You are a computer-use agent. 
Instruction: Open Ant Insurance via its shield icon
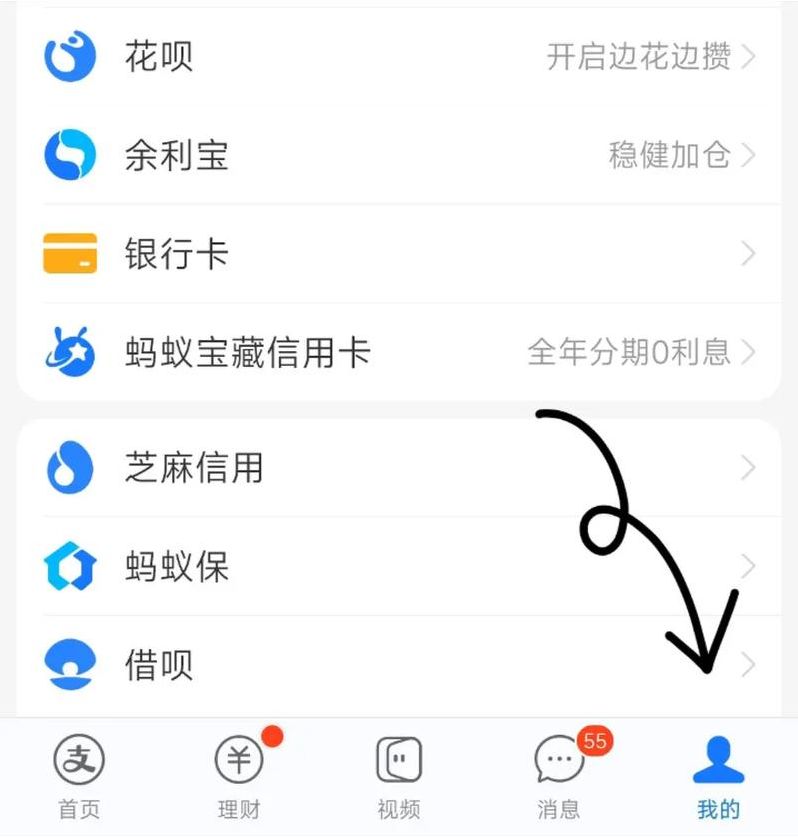(70, 567)
